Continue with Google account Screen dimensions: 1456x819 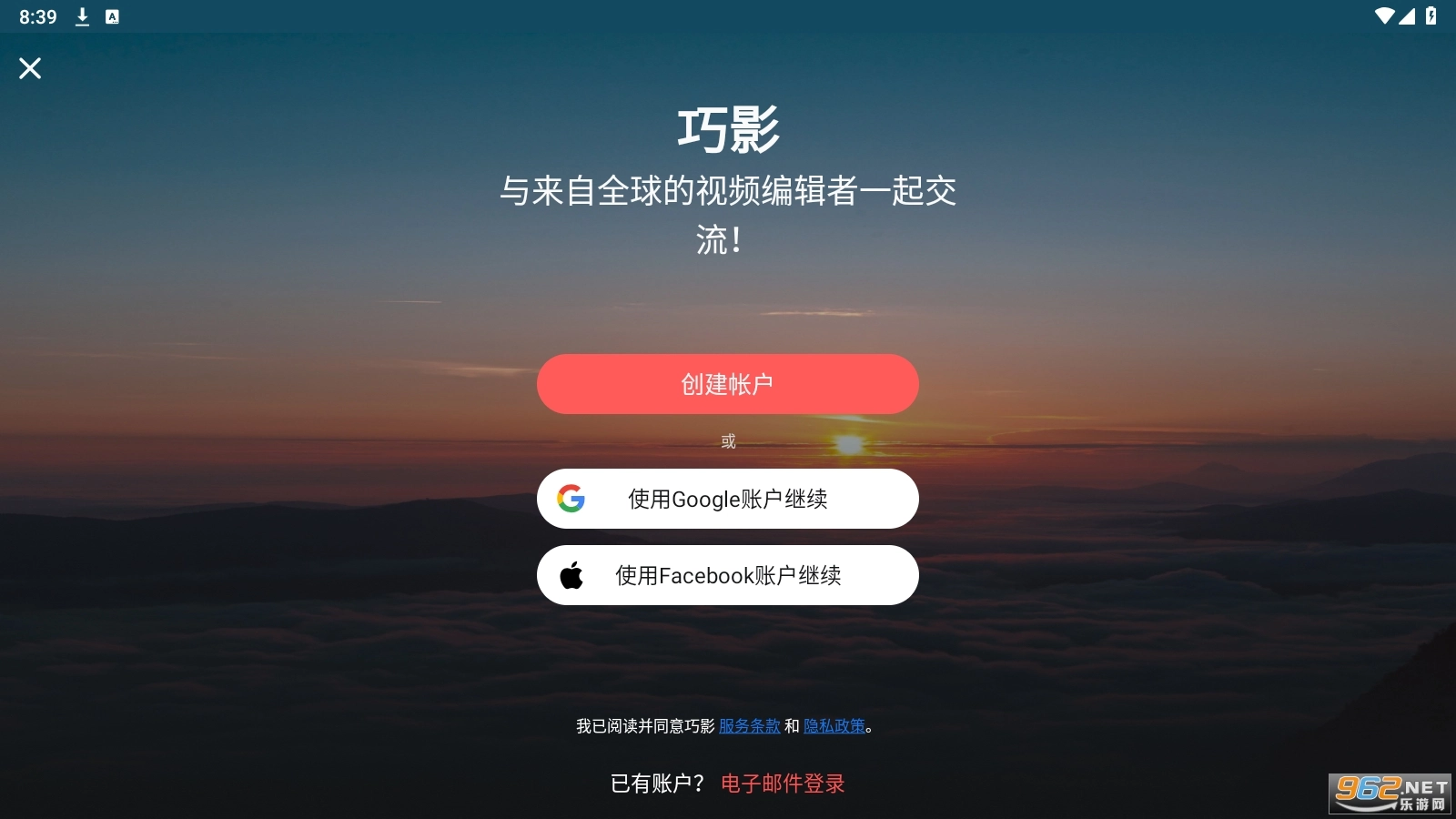point(727,499)
